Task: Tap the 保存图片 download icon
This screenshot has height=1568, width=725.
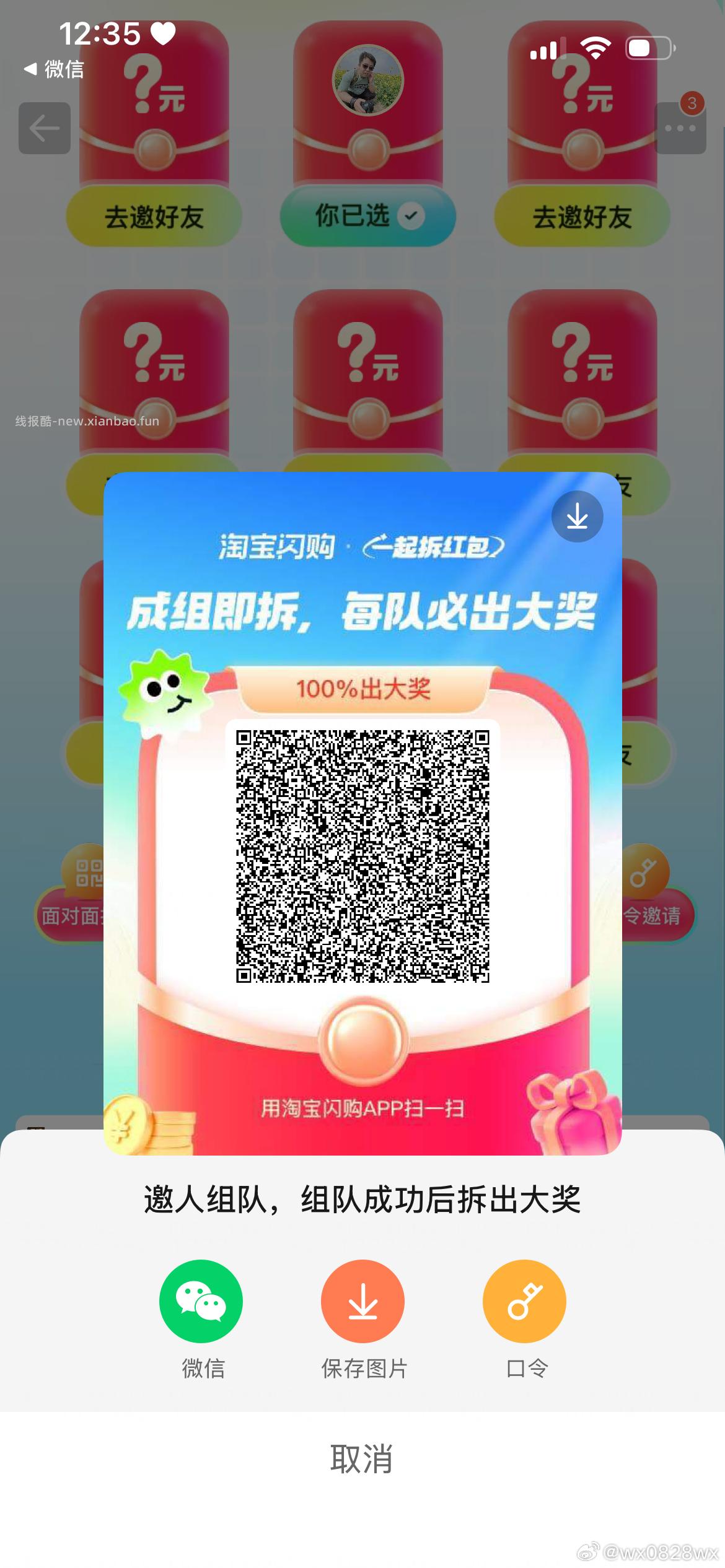Action: click(362, 1300)
